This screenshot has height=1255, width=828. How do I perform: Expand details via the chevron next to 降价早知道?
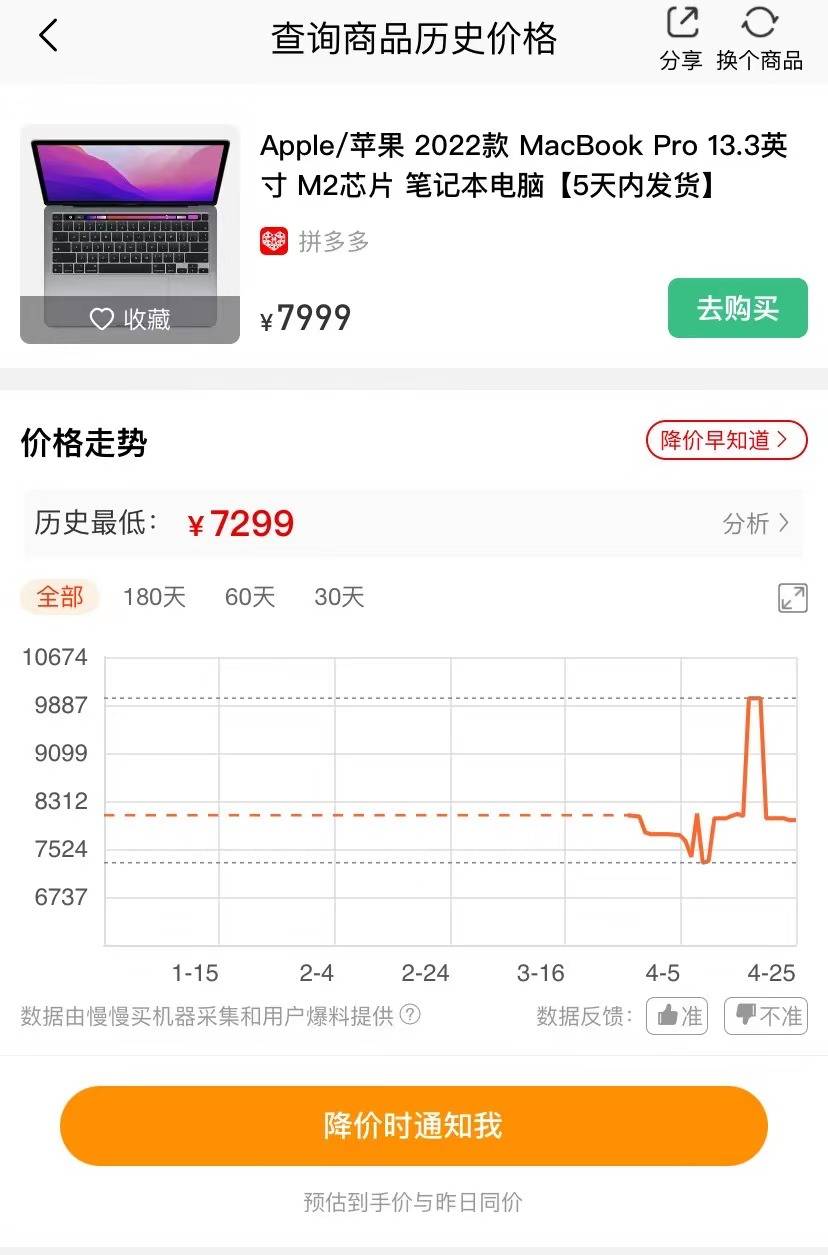coord(783,440)
